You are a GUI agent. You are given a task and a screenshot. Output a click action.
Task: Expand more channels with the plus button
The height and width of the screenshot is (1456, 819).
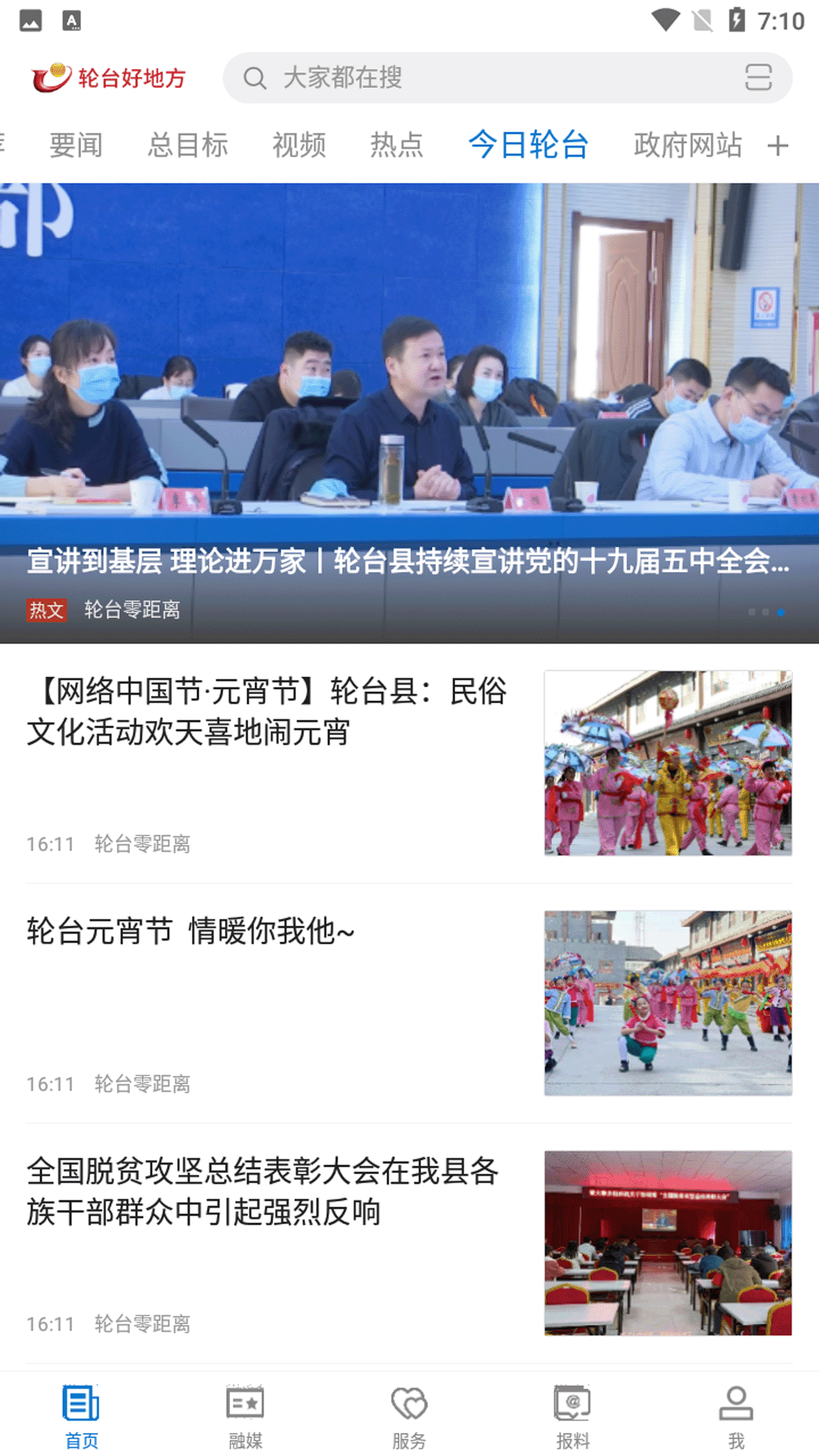(777, 145)
